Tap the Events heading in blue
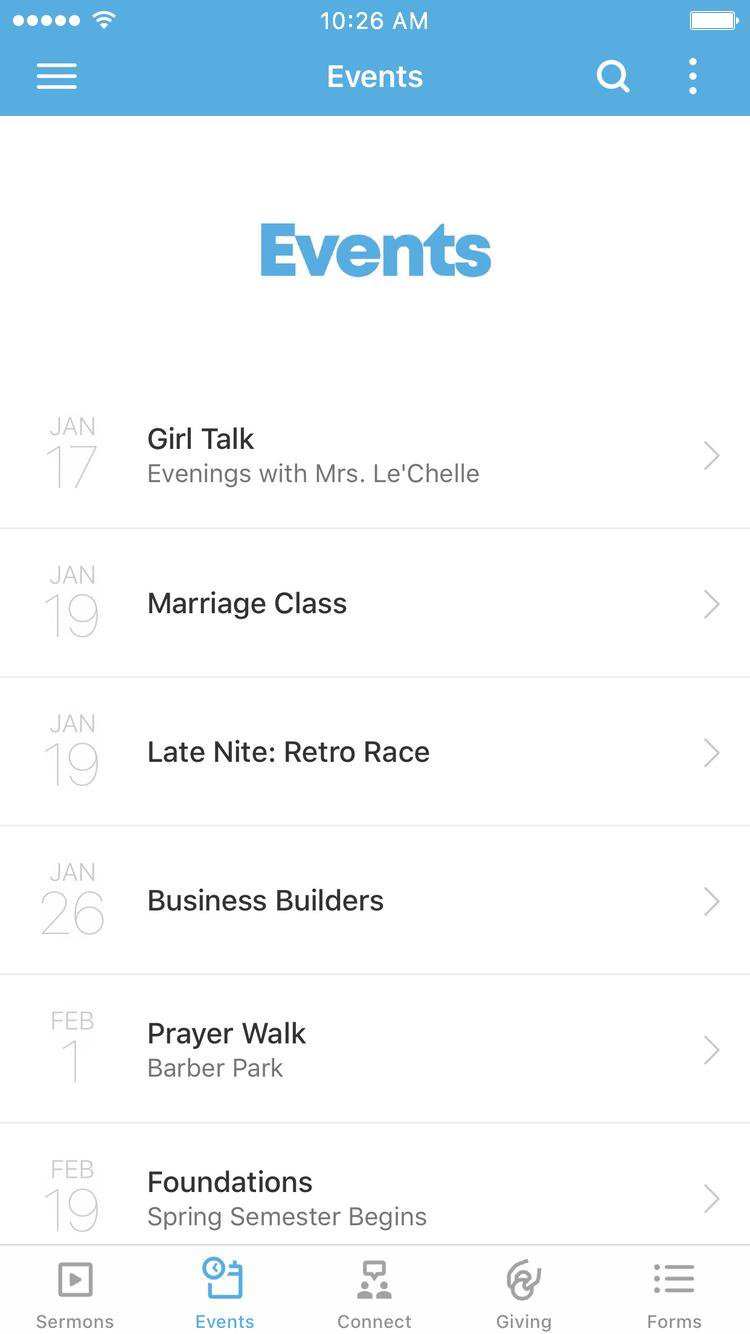750x1334 pixels. (375, 250)
